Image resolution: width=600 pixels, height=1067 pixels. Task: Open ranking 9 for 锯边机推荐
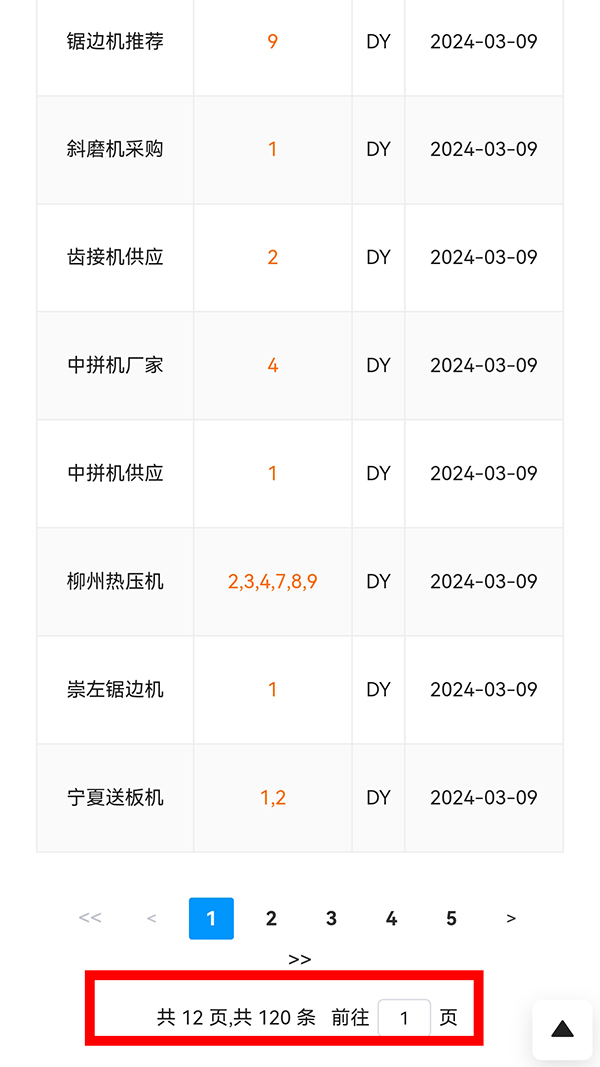272,41
